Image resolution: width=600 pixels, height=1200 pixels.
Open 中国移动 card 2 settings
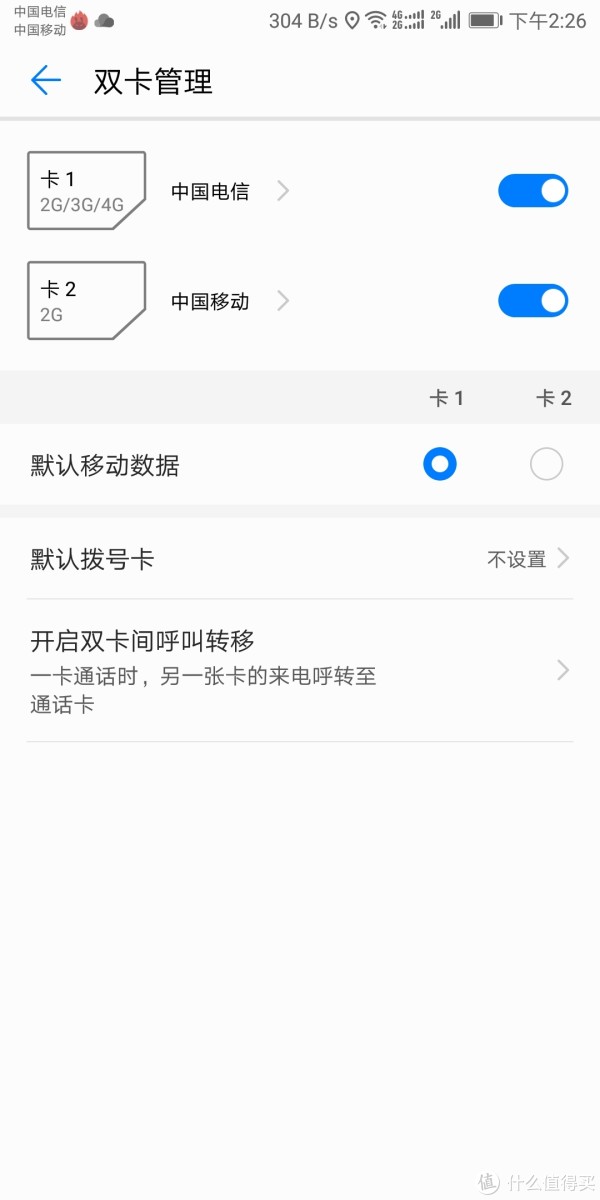230,301
